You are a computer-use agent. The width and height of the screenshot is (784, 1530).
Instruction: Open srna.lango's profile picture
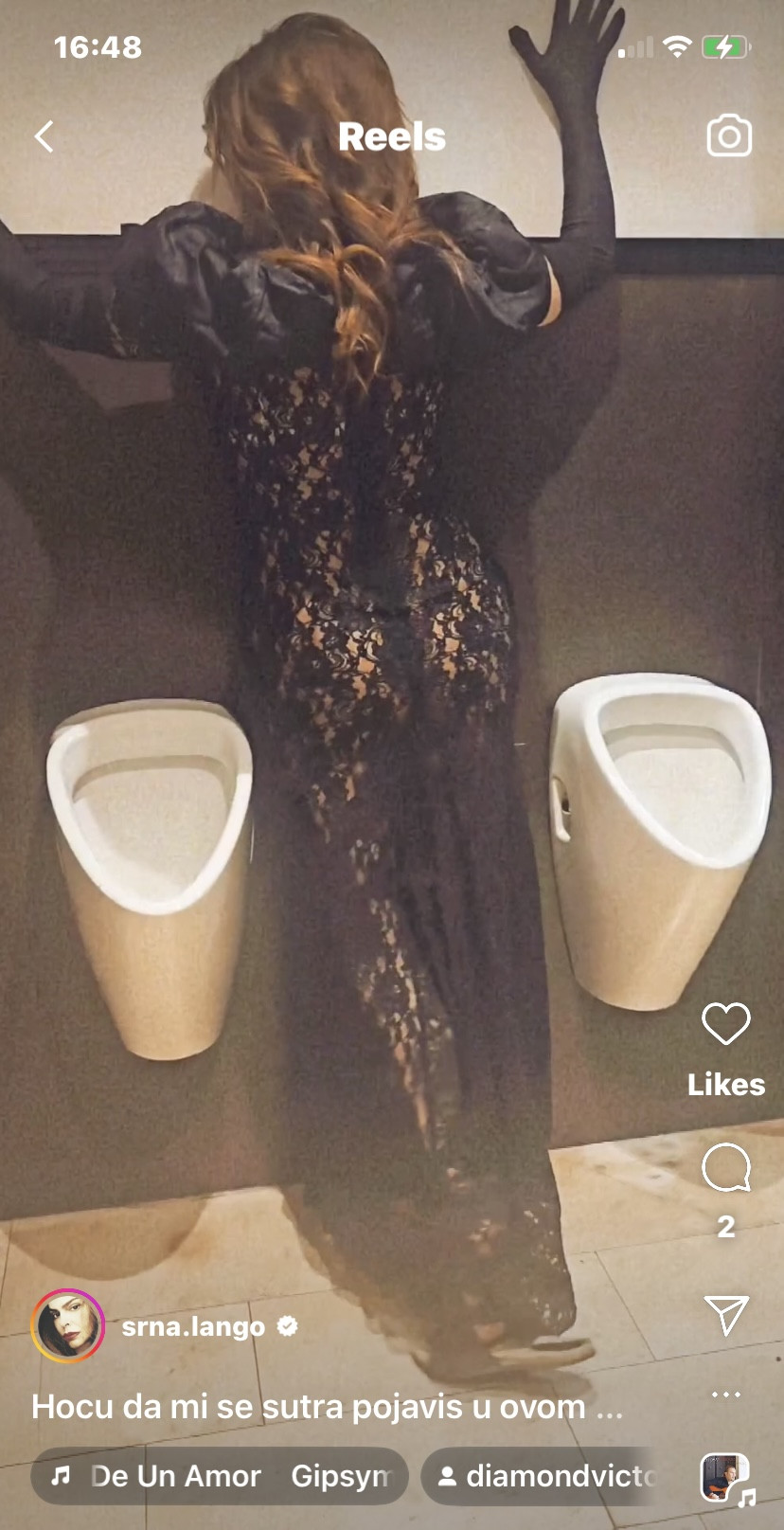[x=68, y=1325]
